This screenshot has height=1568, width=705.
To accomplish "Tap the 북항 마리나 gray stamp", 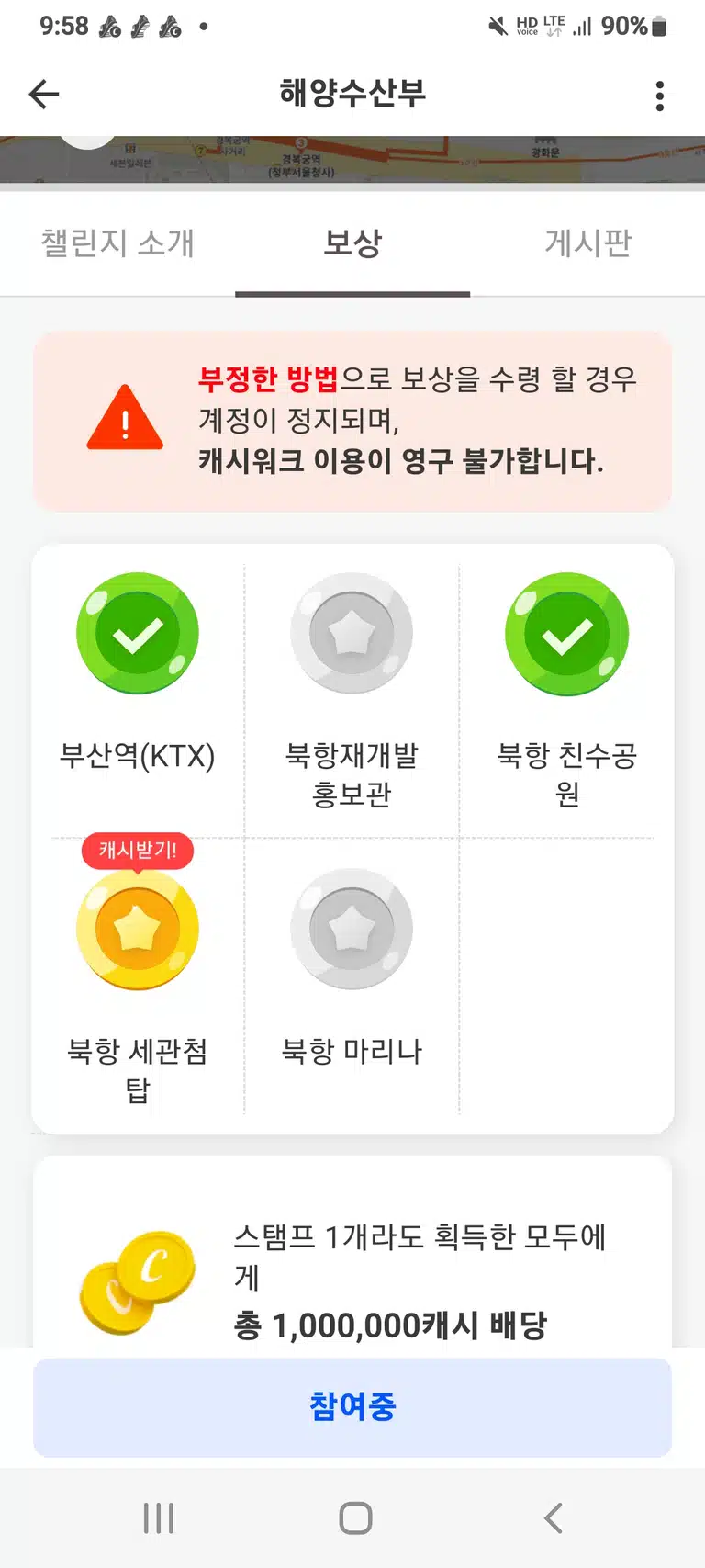I will (352, 930).
